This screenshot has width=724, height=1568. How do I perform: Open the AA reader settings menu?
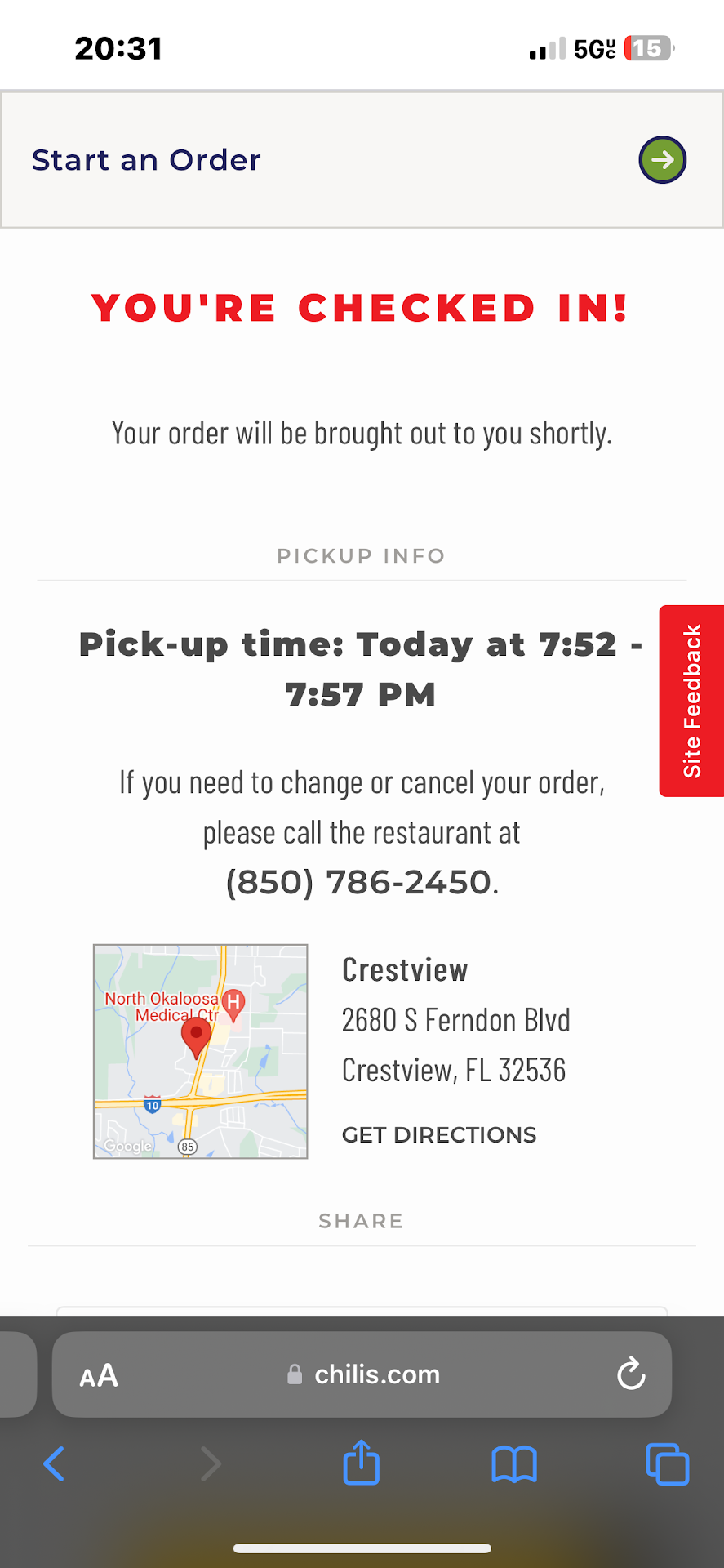(x=99, y=1376)
